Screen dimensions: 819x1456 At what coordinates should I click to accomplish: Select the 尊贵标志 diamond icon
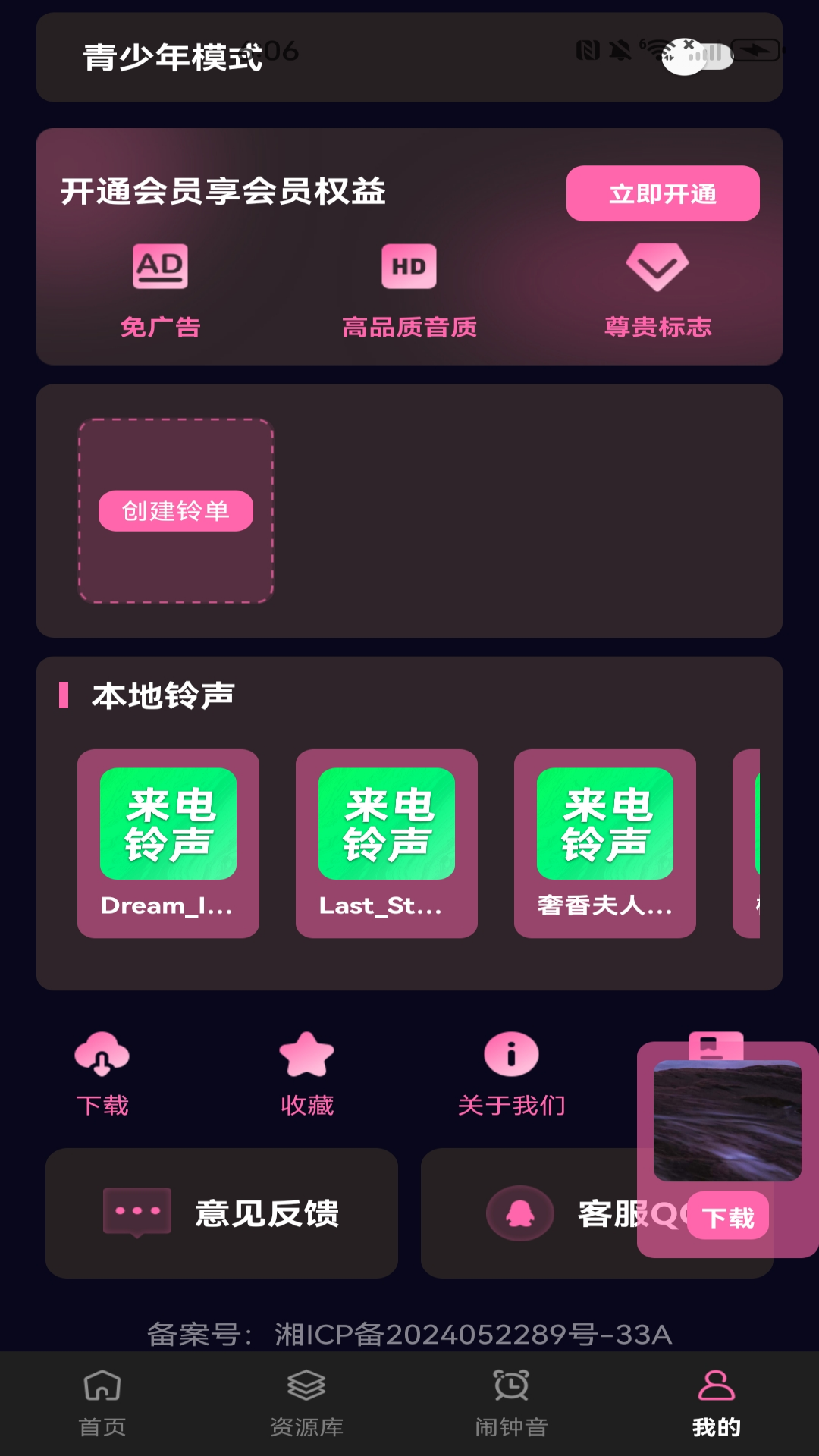(x=657, y=267)
